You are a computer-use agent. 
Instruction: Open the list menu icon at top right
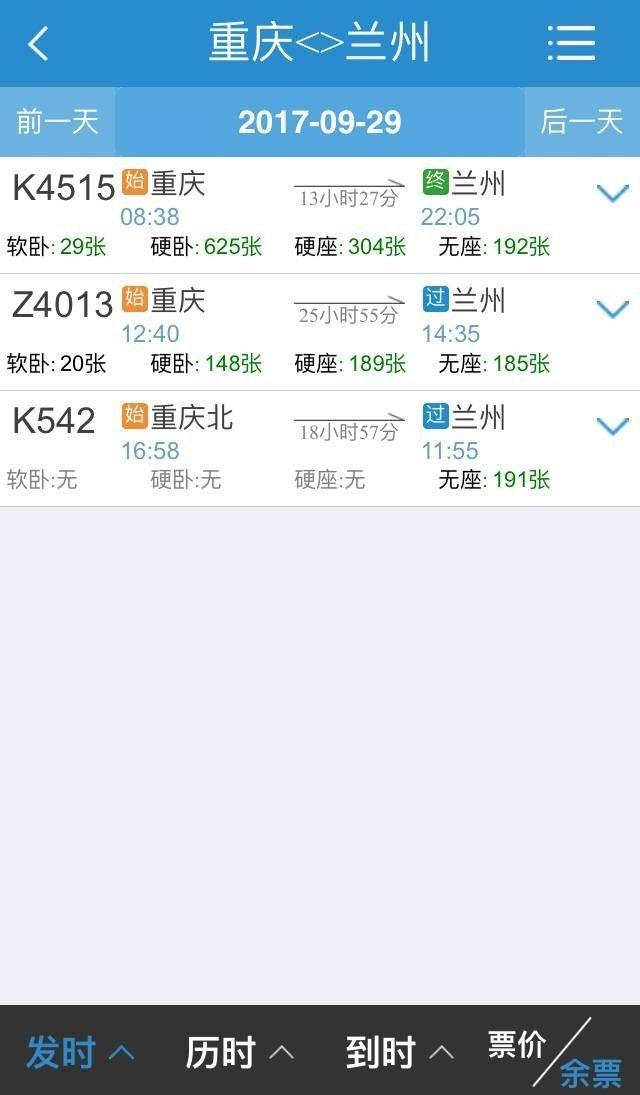click(571, 43)
